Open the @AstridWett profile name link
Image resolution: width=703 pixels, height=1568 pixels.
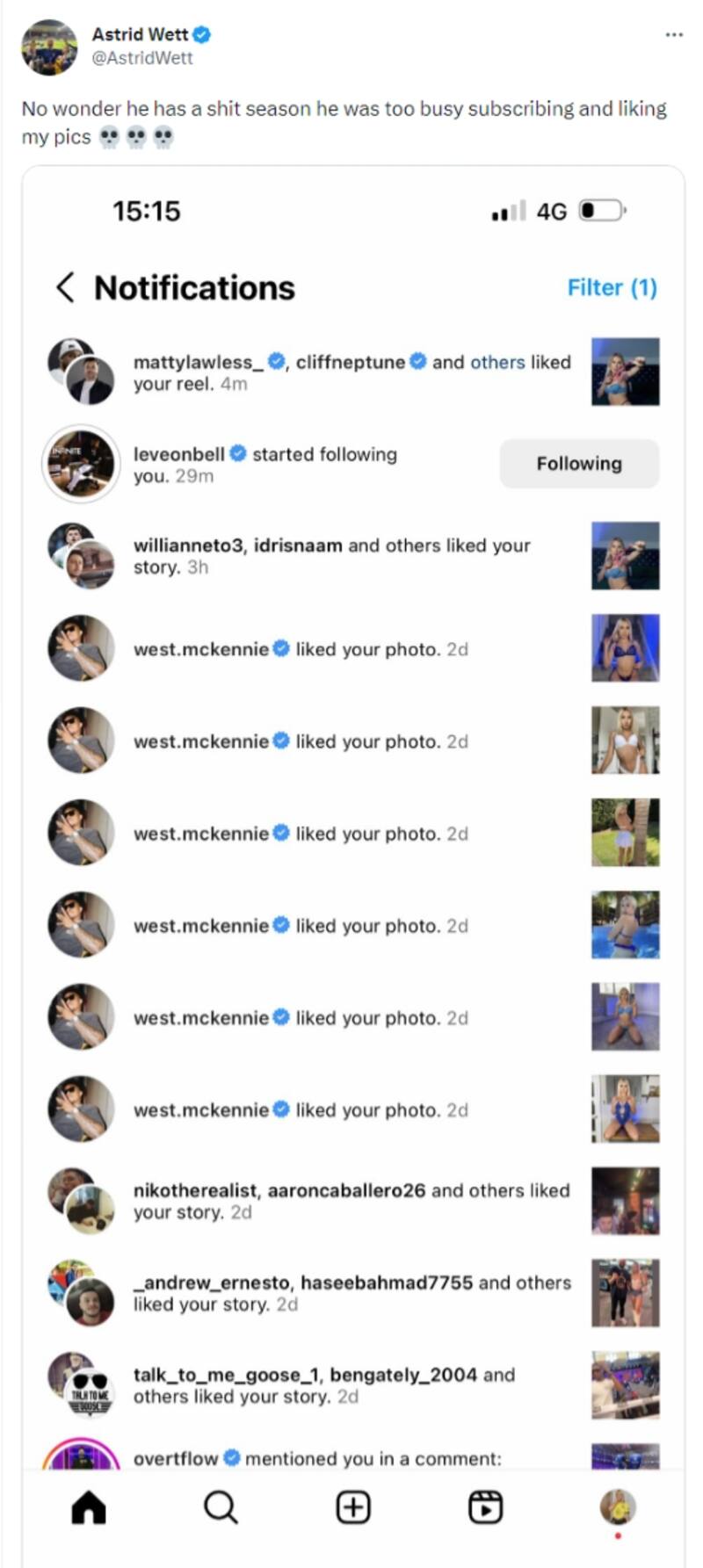click(x=141, y=34)
